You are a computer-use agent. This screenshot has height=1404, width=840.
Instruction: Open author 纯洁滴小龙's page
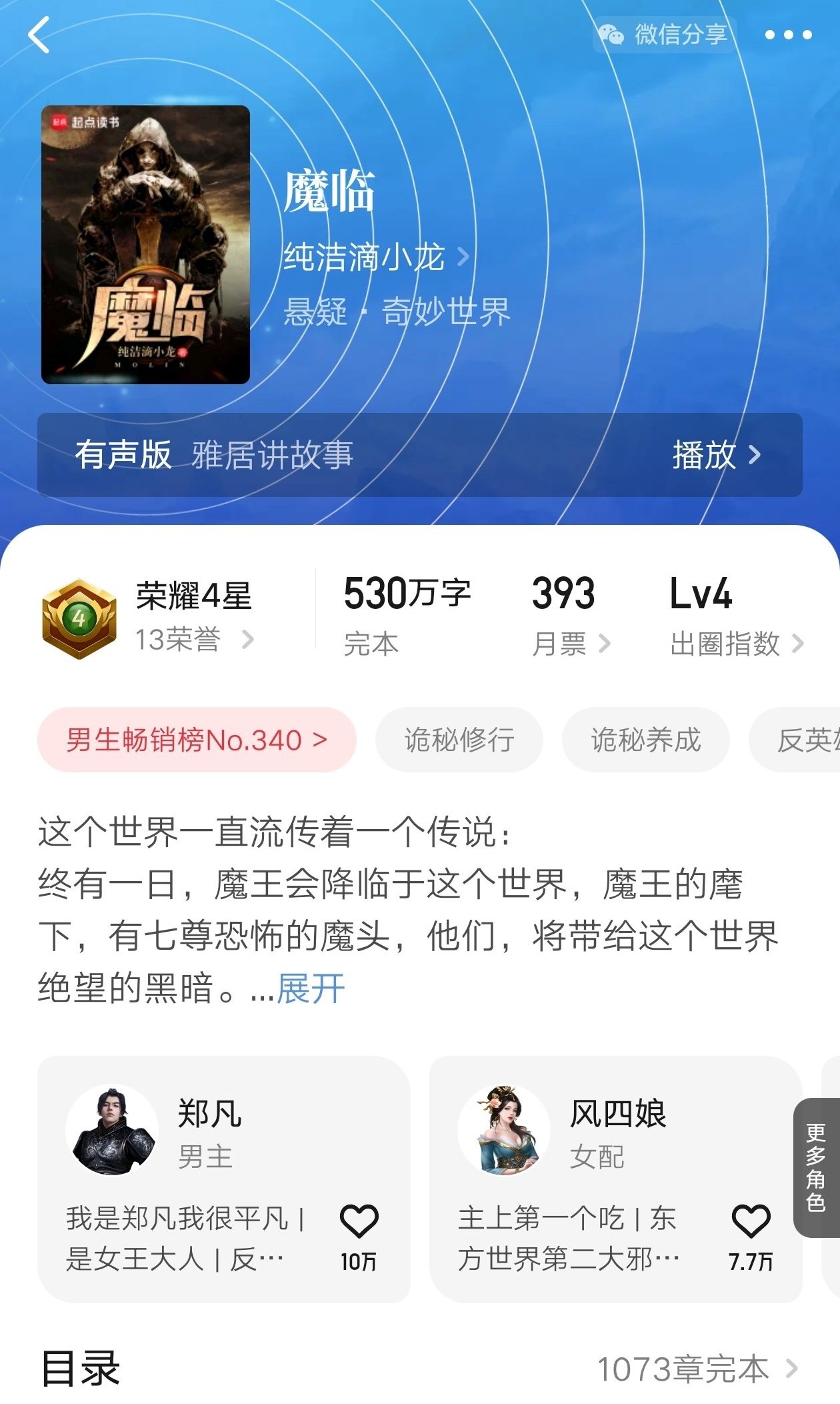(x=375, y=257)
